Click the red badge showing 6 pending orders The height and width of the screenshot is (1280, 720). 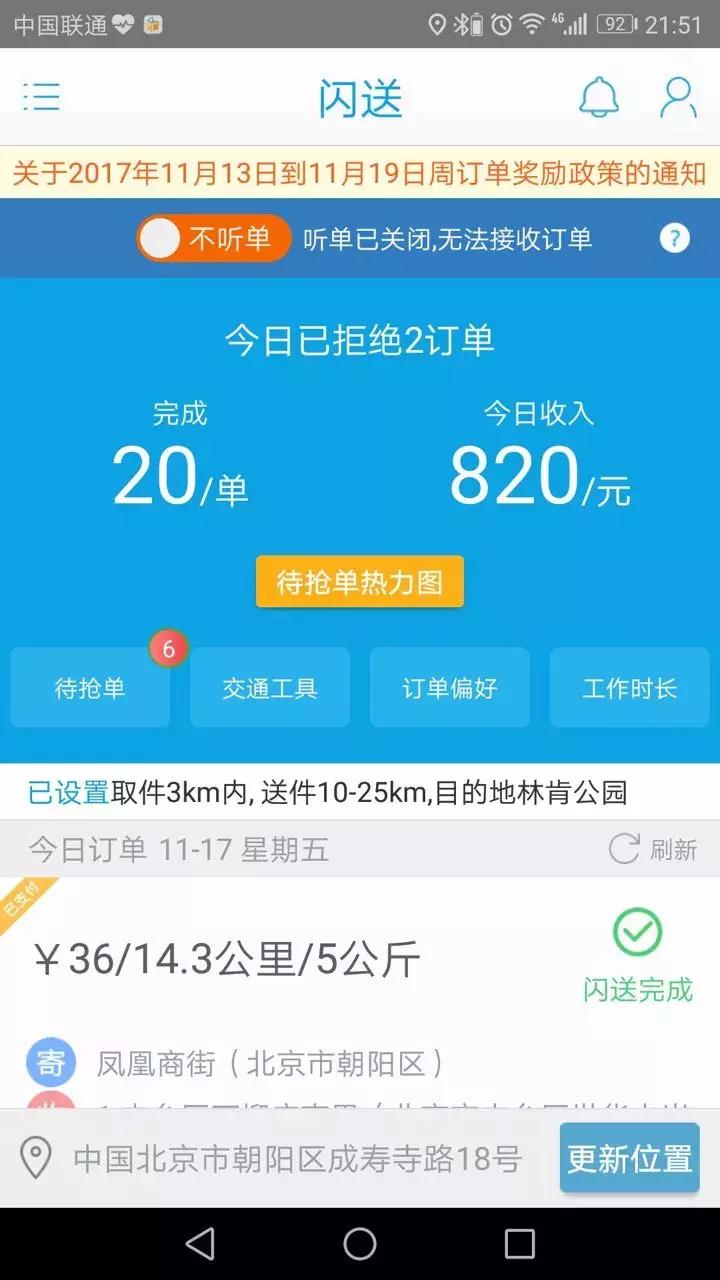click(169, 649)
